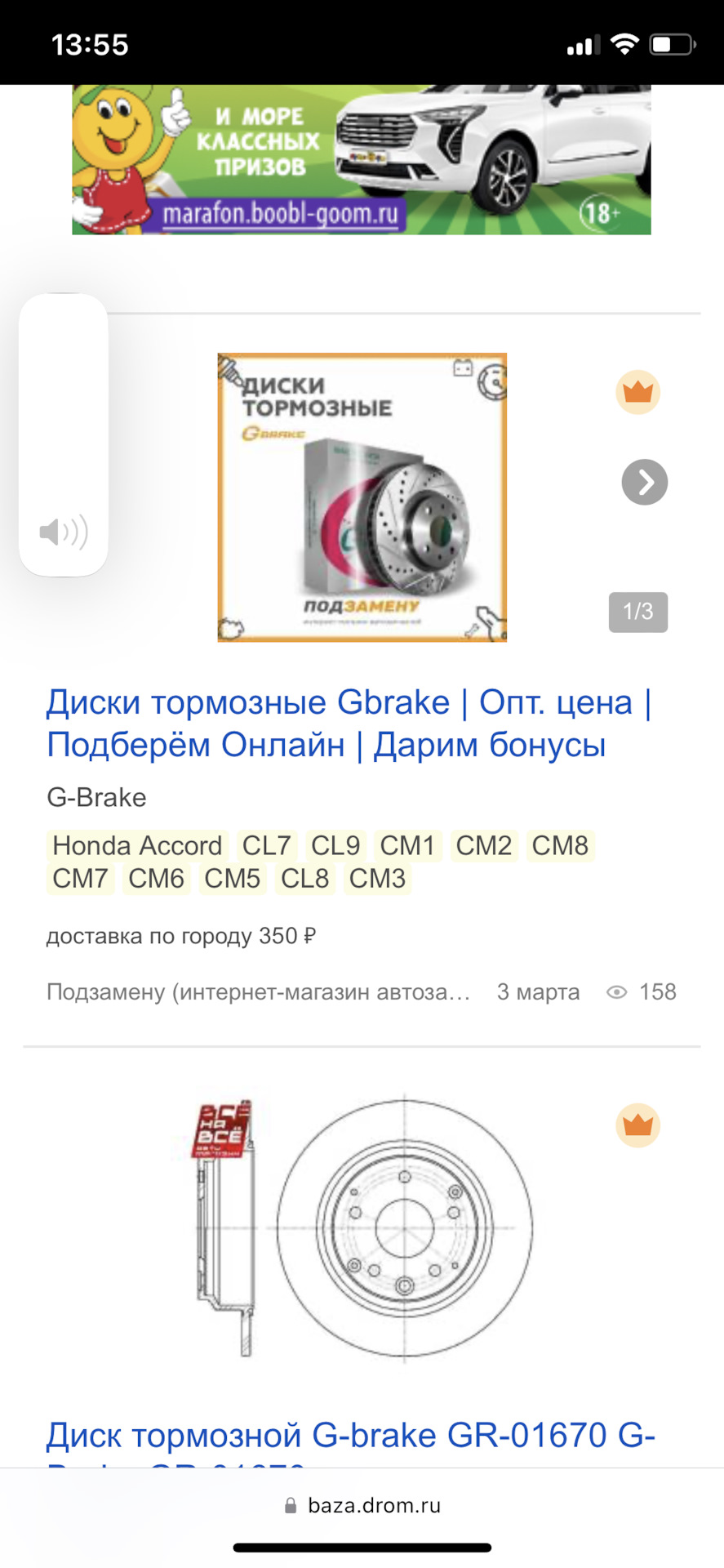Select the CM5 model tag

(233, 879)
